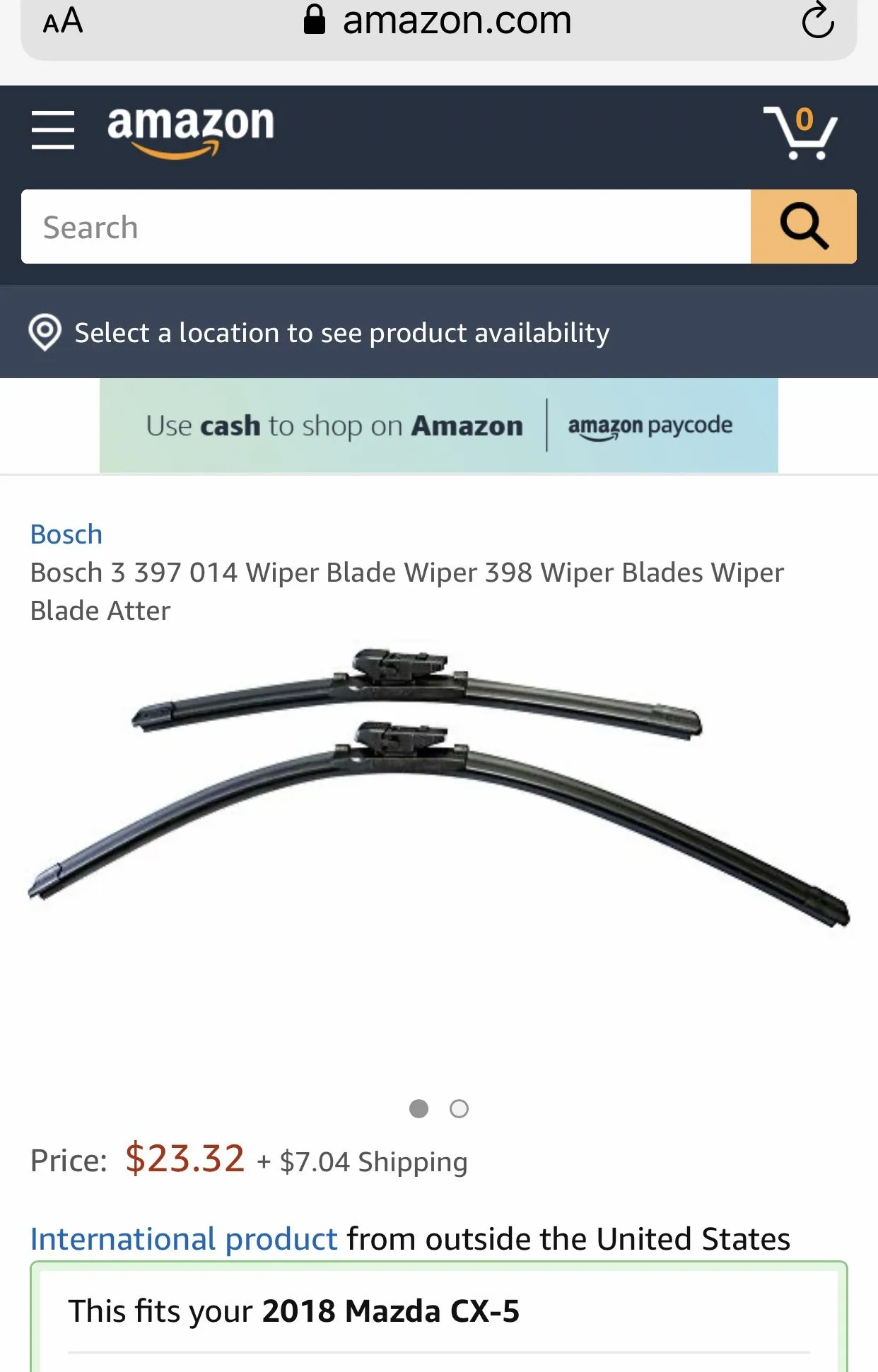This screenshot has width=878, height=1372.
Task: Open the shopping cart
Action: point(800,133)
